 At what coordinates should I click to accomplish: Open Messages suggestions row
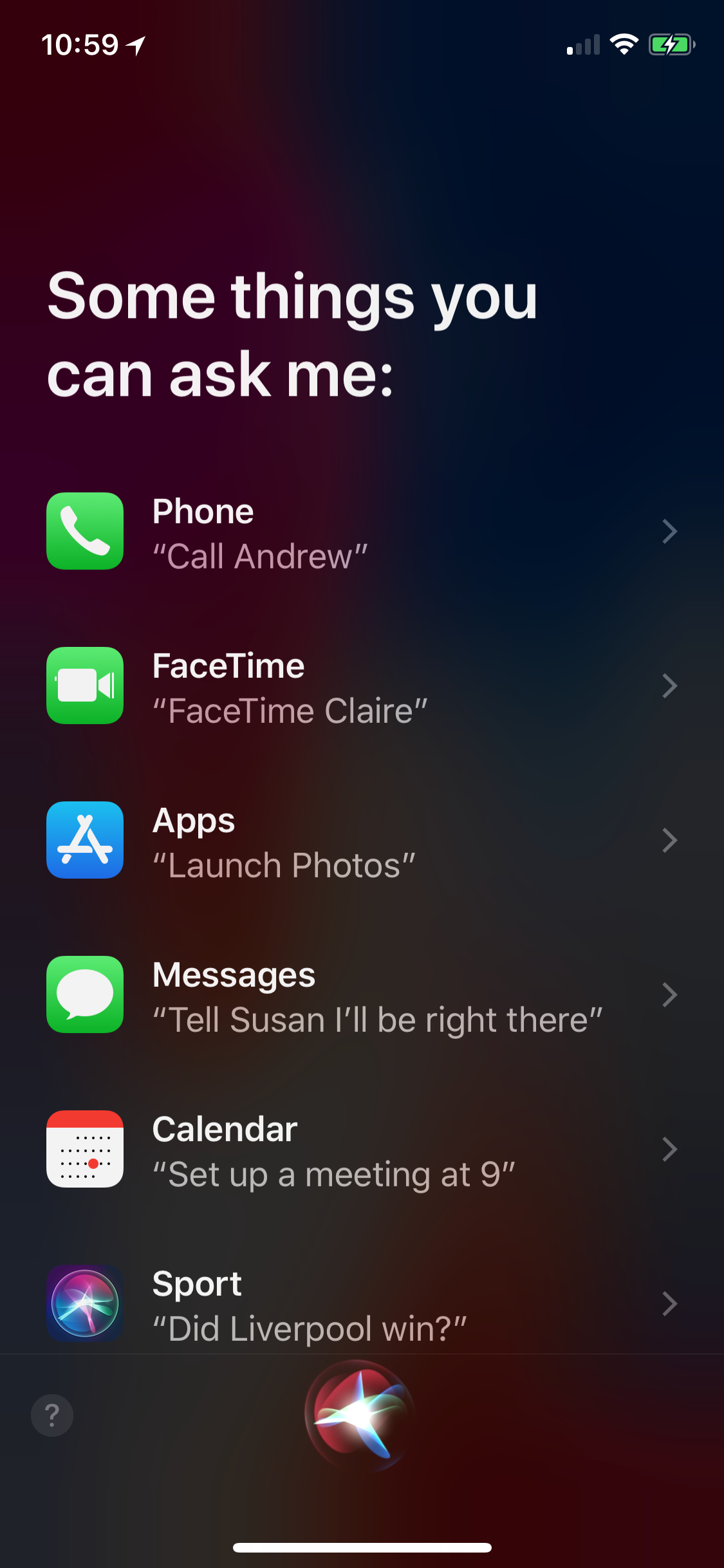tap(362, 995)
